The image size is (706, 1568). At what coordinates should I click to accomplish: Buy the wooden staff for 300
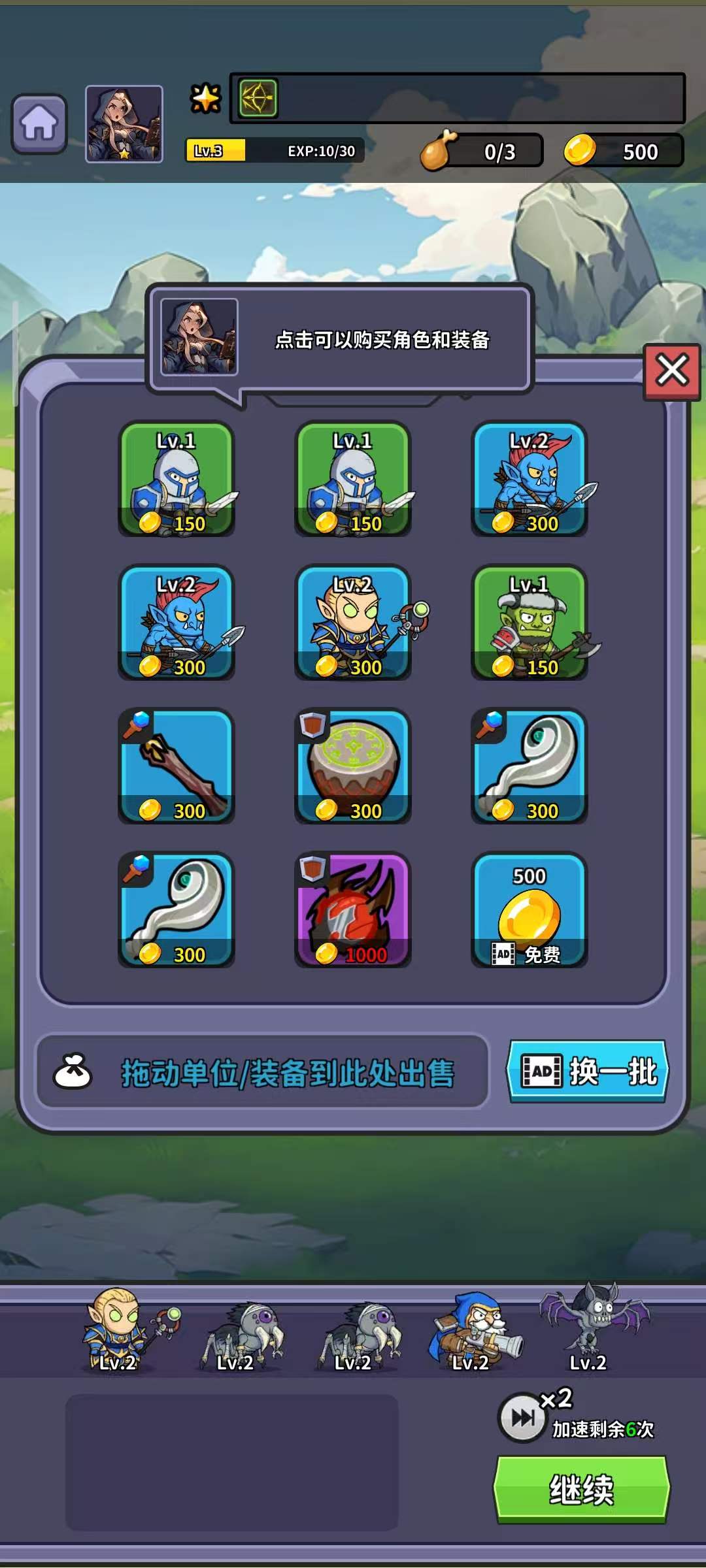pos(176,766)
